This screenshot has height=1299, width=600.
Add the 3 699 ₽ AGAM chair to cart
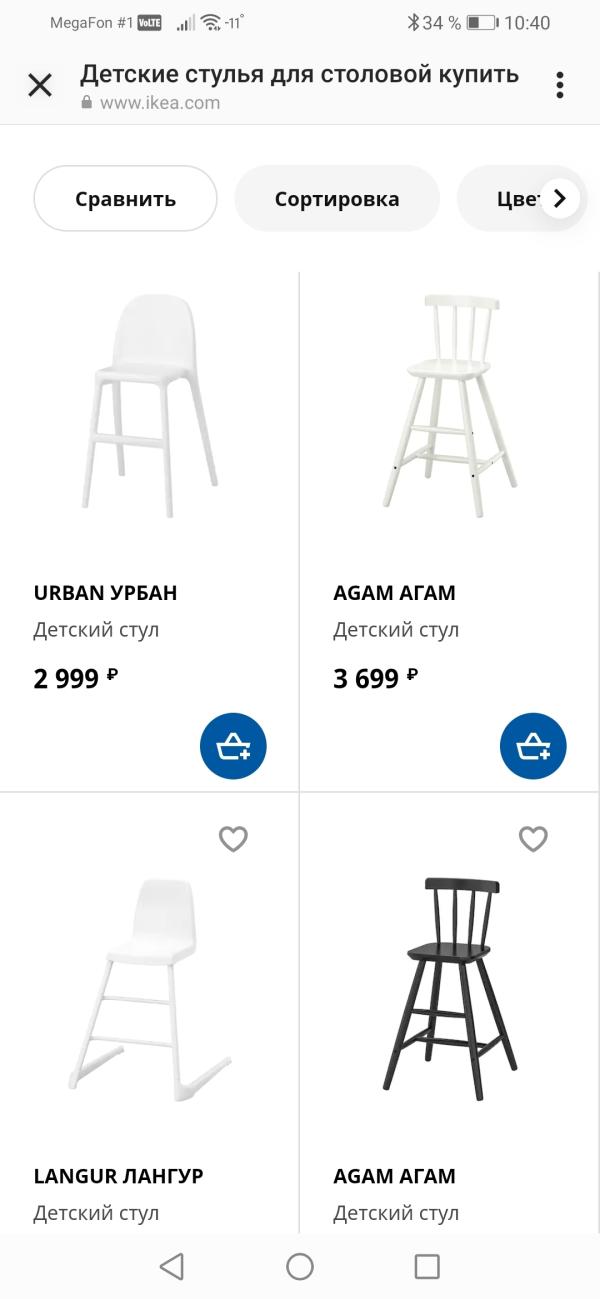[x=533, y=746]
